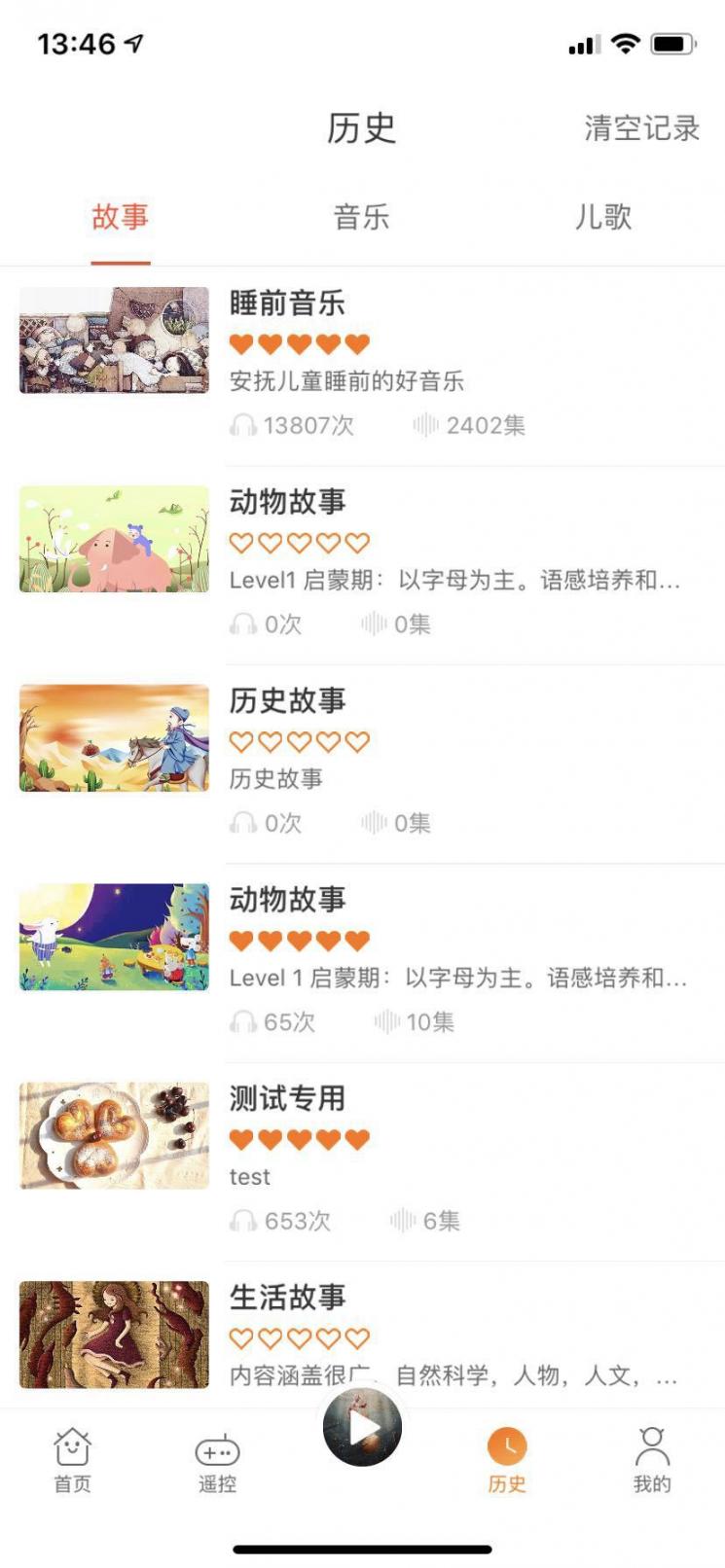Image resolution: width=725 pixels, height=1568 pixels.
Task: Tap 清空记录 to clear history
Action: point(641,127)
